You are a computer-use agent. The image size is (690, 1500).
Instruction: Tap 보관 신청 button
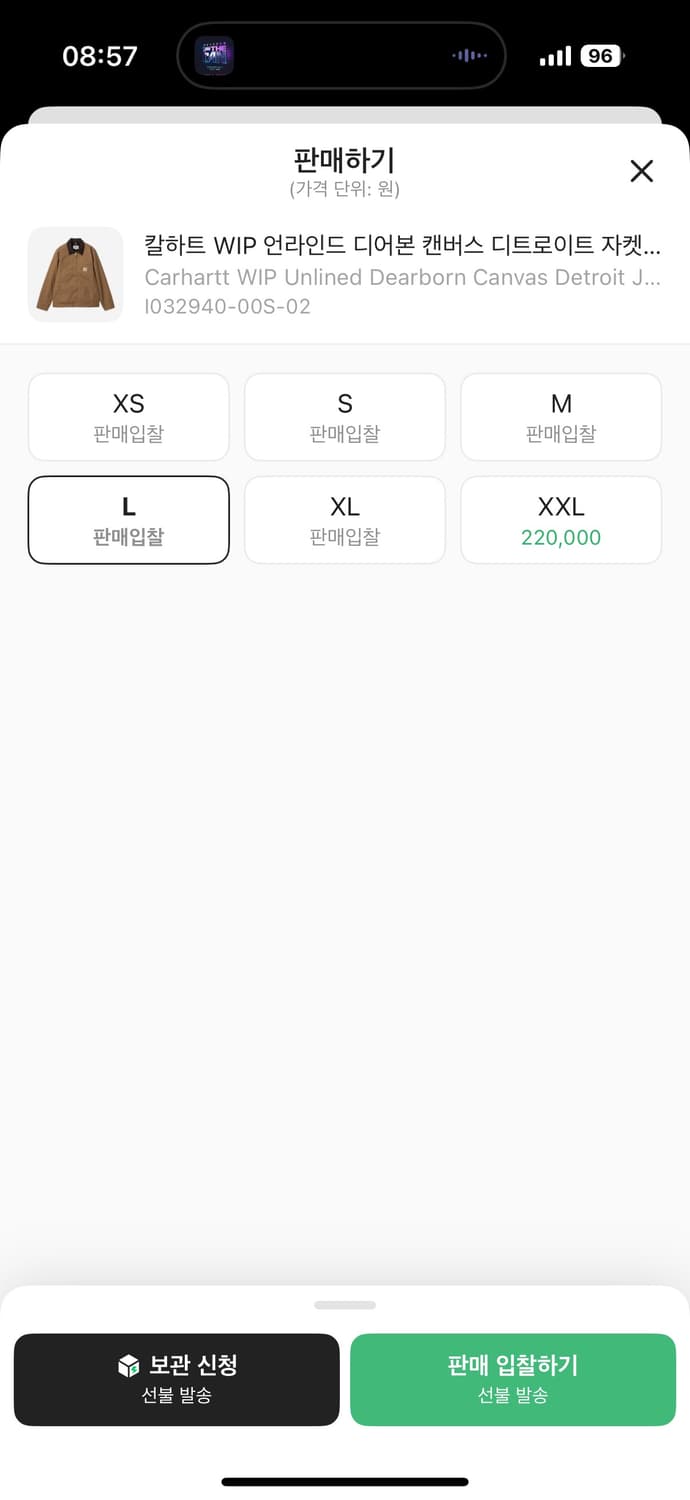(177, 1379)
